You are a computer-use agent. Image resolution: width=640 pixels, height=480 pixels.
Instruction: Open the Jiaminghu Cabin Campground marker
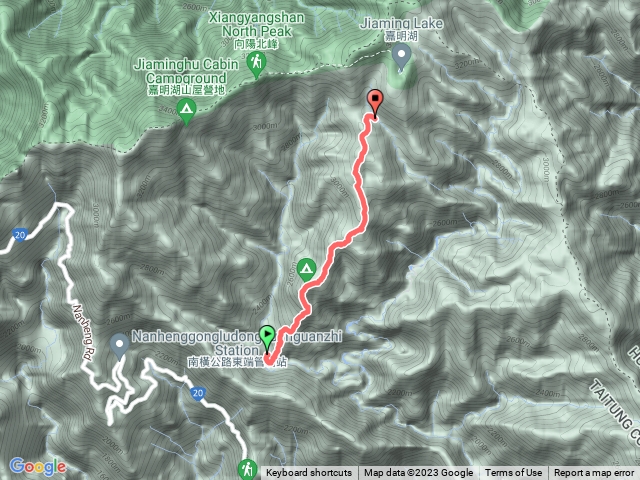pos(186,117)
